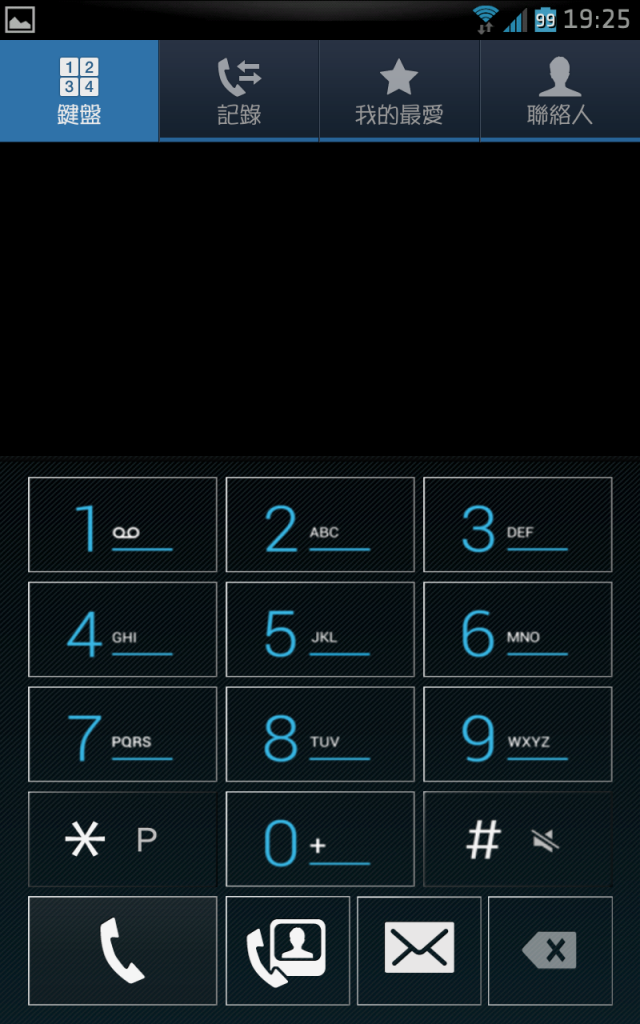Screen dimensions: 640x1024
Task: Tap the 5 JKL key
Action: coord(320,630)
